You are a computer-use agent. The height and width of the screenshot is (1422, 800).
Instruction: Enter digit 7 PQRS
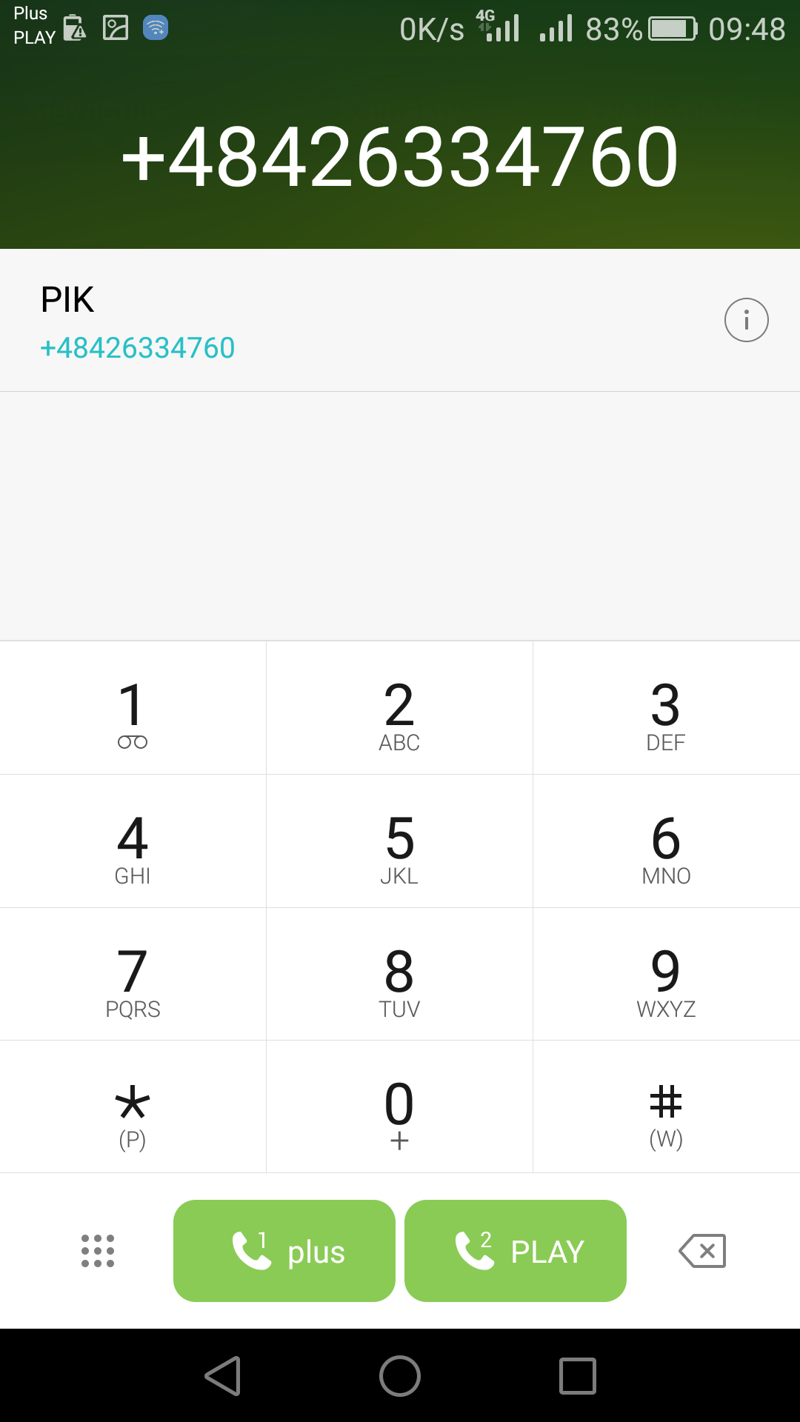pyautogui.click(x=133, y=974)
